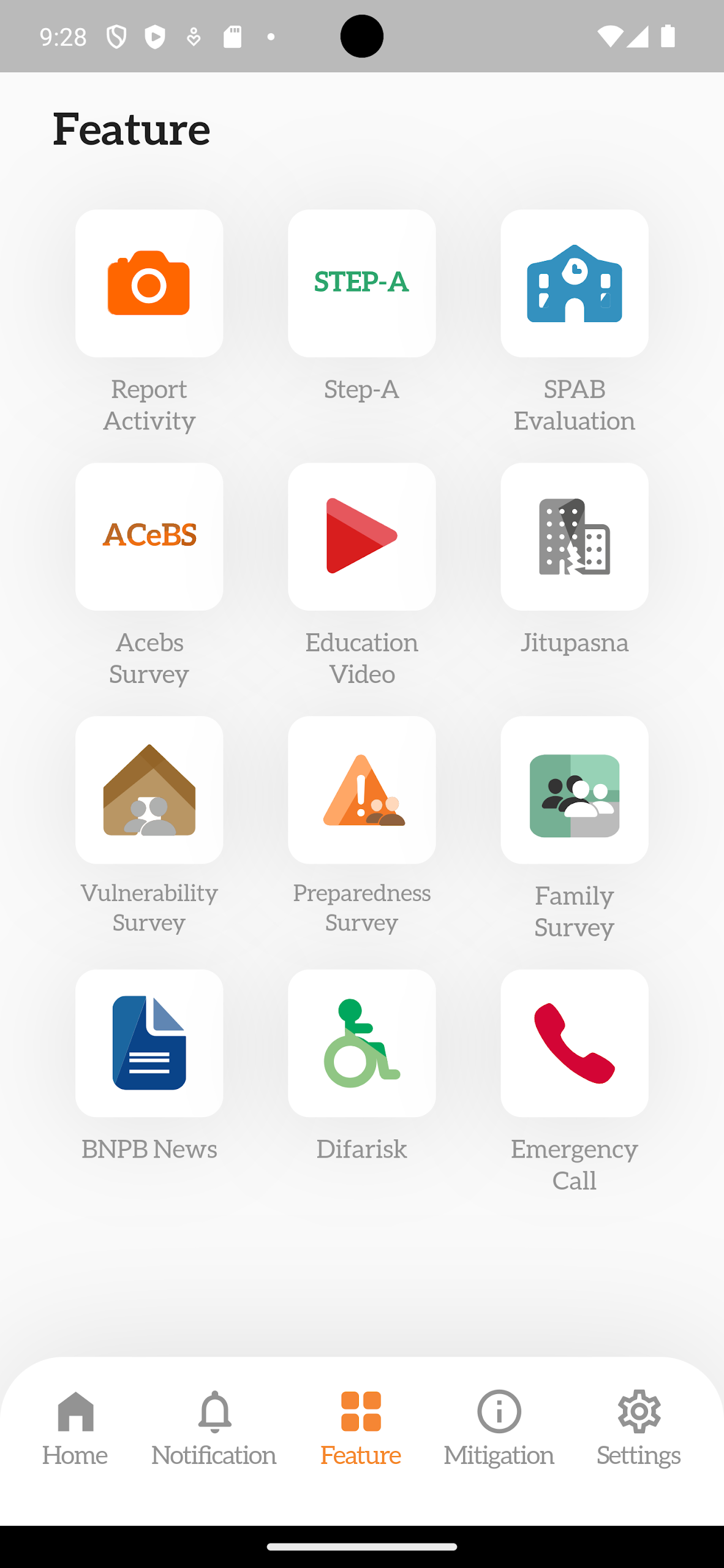The image size is (724, 1568).
Task: Open the Family Survey feature
Action: 573,790
